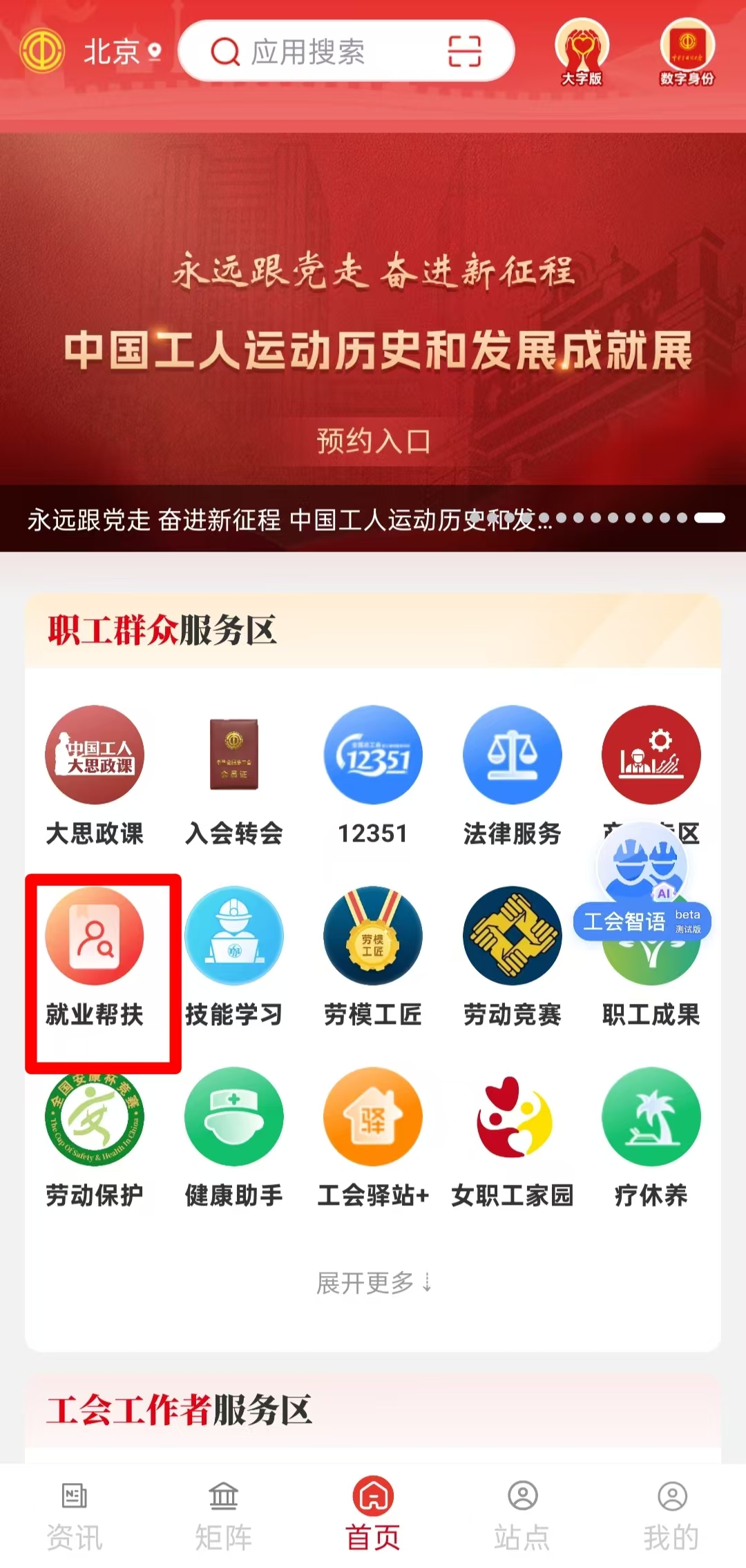Select the 疗休养 palm tree icon

pyautogui.click(x=651, y=1117)
